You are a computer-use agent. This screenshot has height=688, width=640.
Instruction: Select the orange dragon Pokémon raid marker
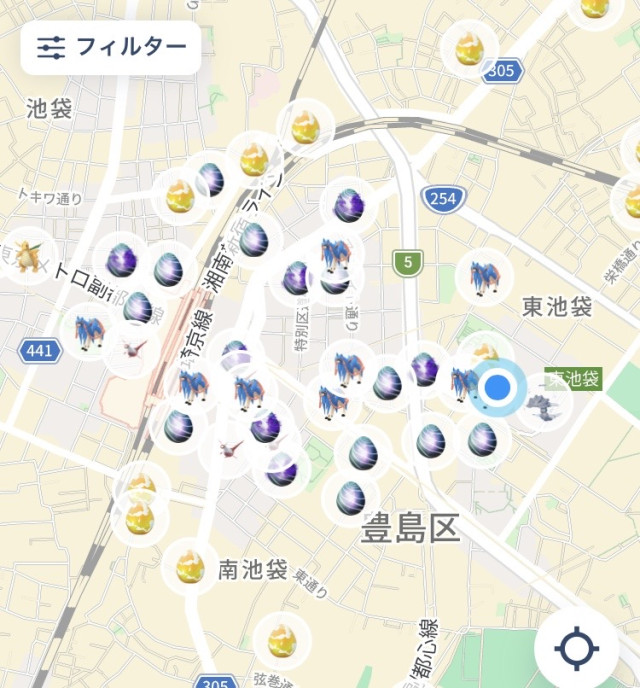tap(26, 255)
